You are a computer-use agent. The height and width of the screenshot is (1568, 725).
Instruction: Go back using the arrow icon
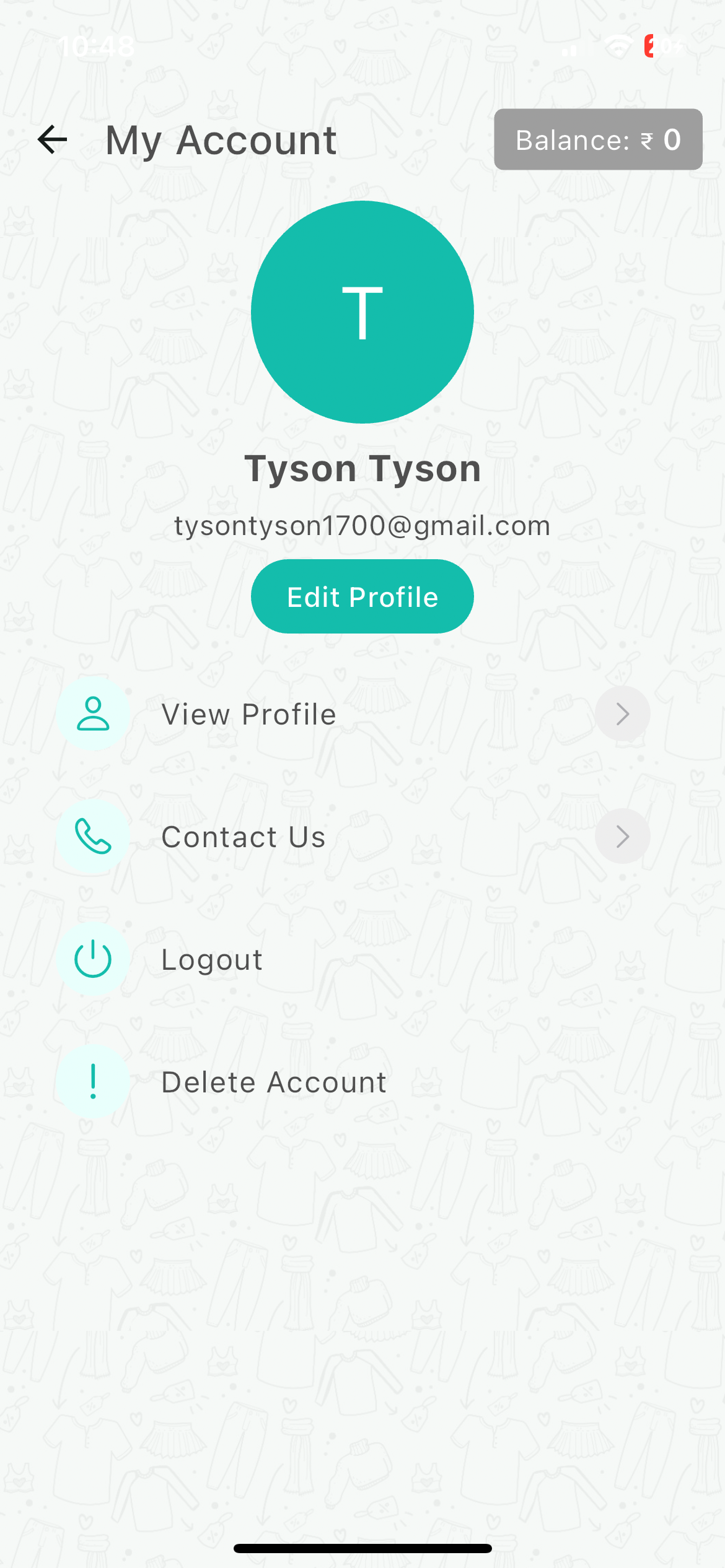point(52,139)
